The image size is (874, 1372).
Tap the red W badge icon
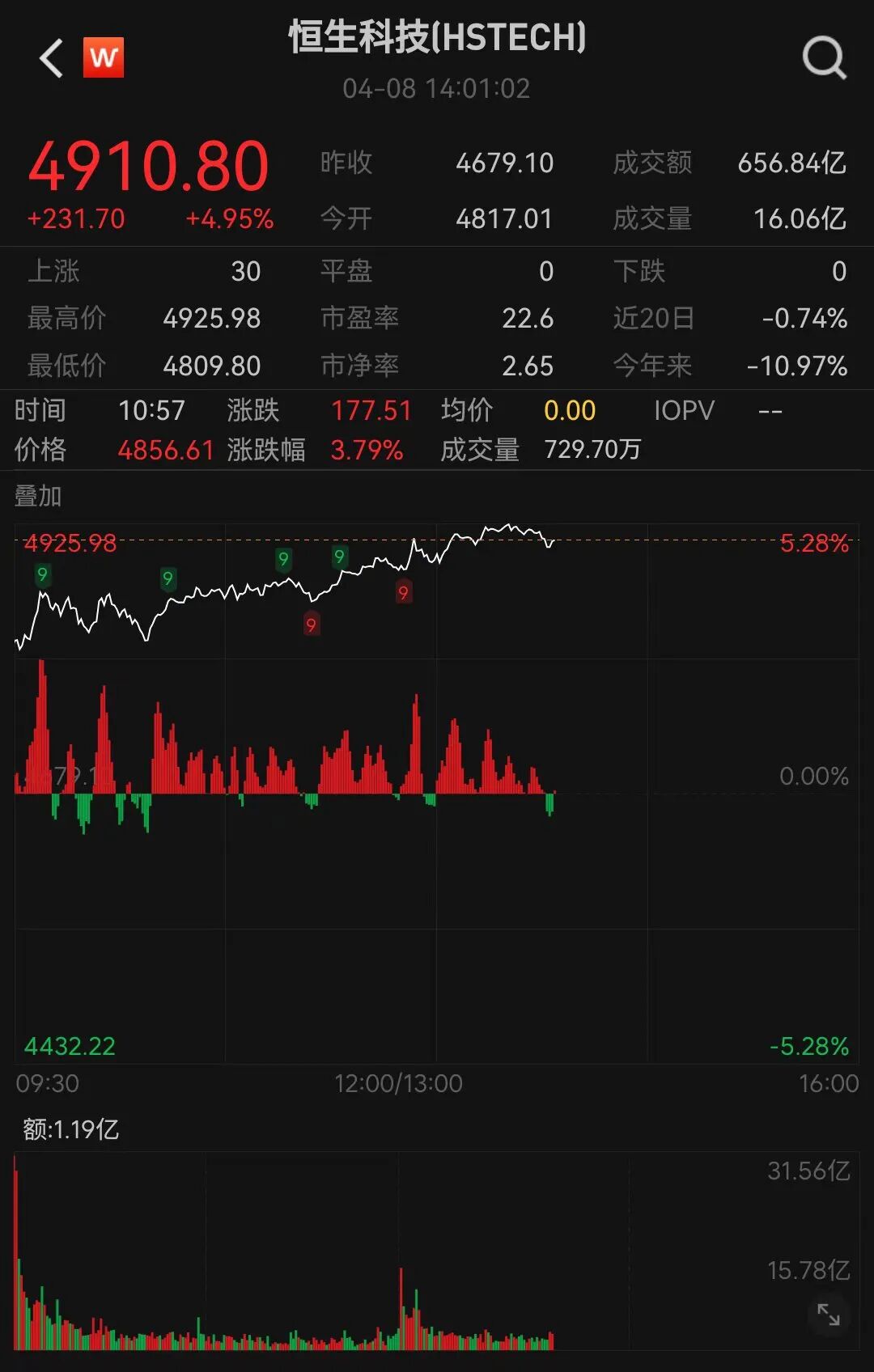click(x=104, y=57)
